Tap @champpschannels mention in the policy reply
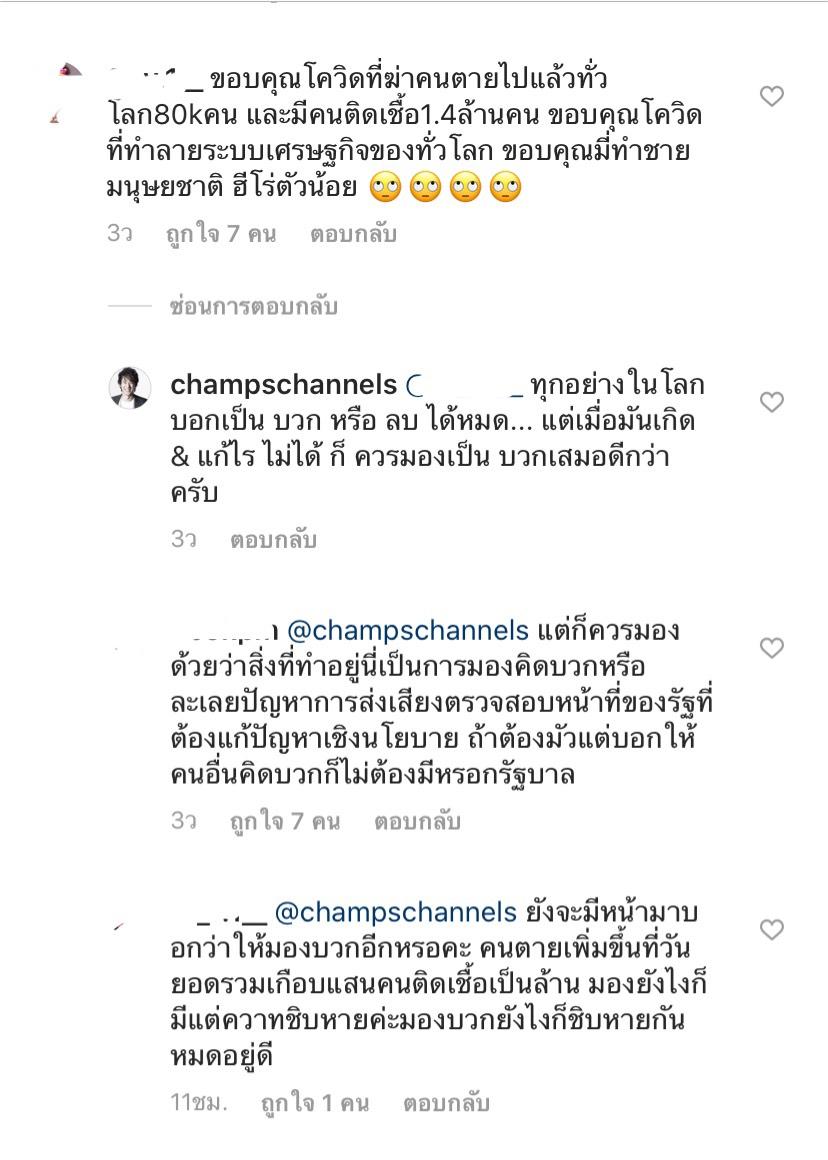 [407, 631]
